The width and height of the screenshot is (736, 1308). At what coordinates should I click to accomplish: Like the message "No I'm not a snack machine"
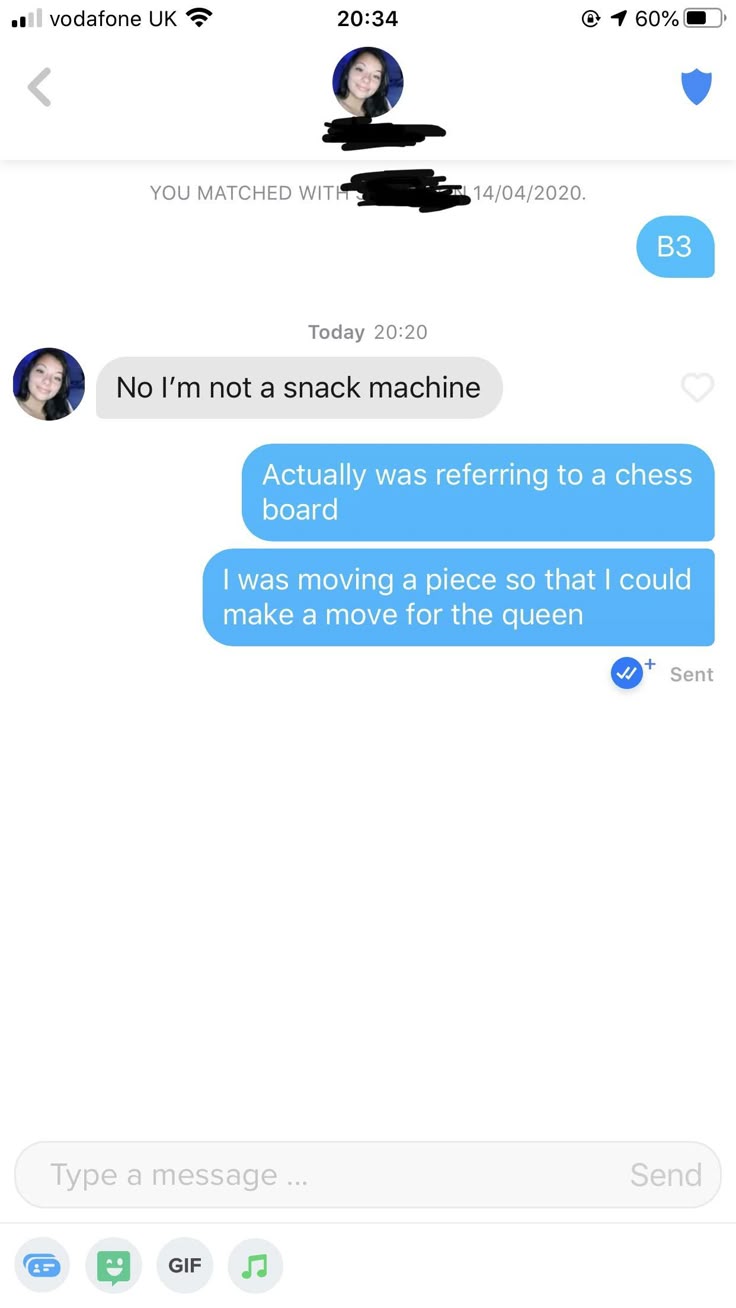(x=697, y=388)
